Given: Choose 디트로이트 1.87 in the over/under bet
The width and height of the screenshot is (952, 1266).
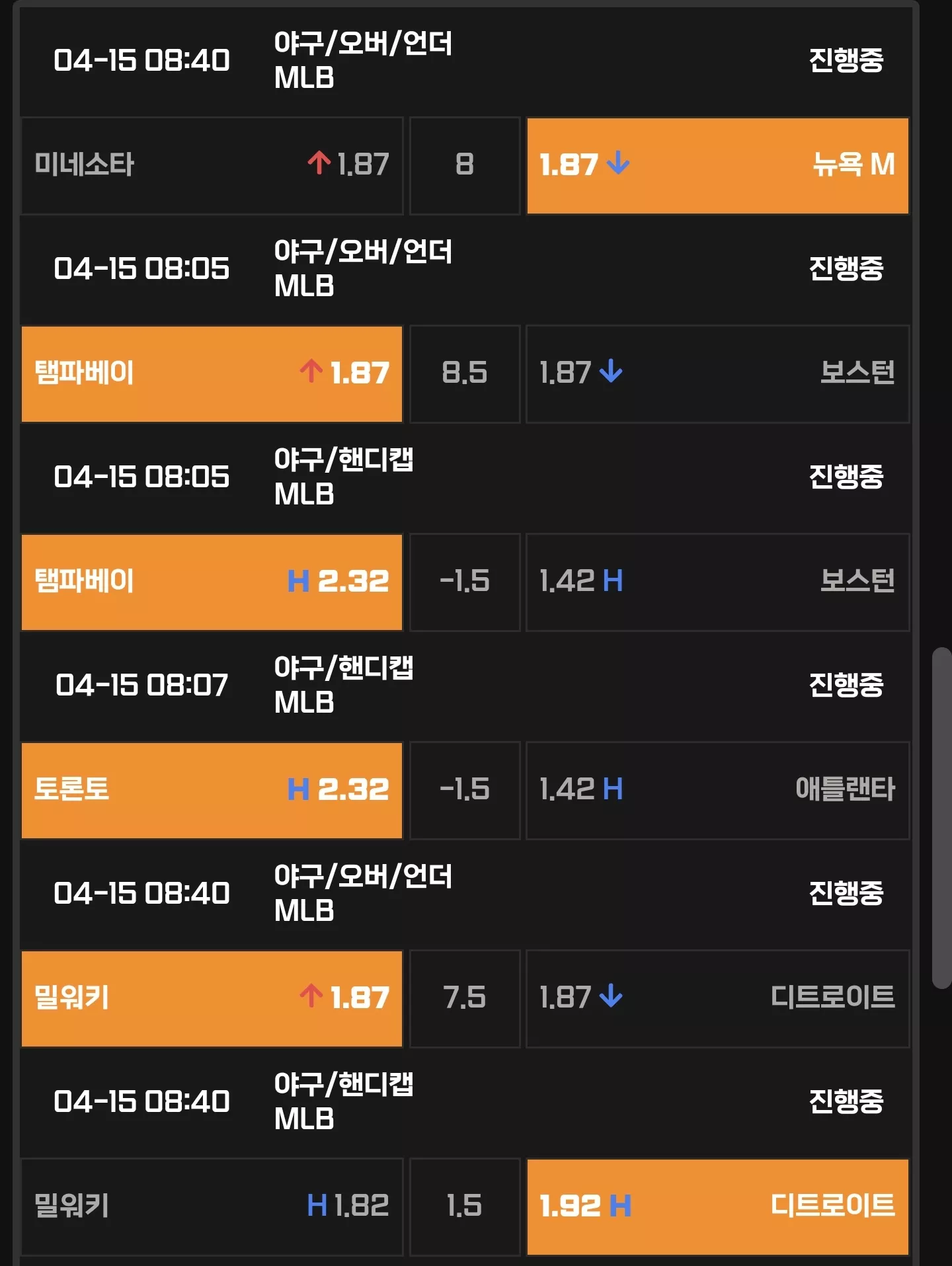Looking at the screenshot, I should tap(717, 999).
